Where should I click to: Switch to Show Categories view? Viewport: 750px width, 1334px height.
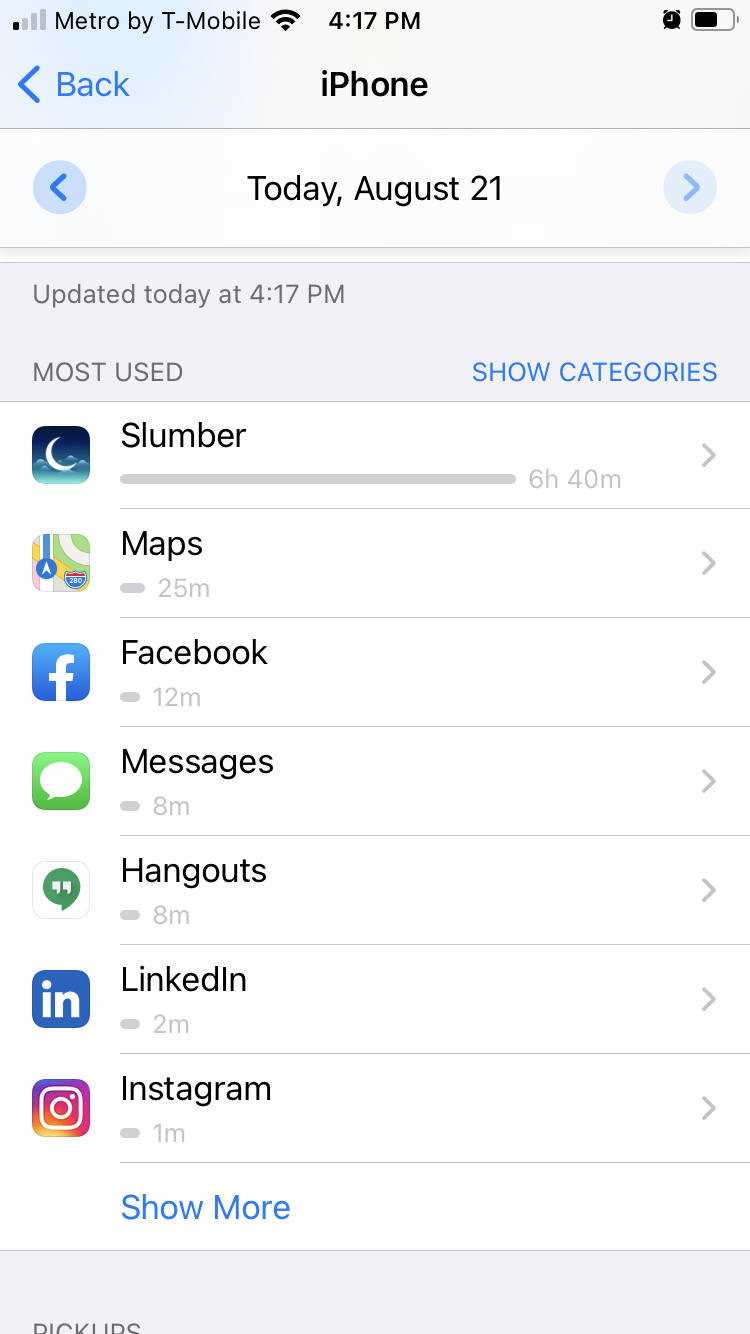(594, 372)
